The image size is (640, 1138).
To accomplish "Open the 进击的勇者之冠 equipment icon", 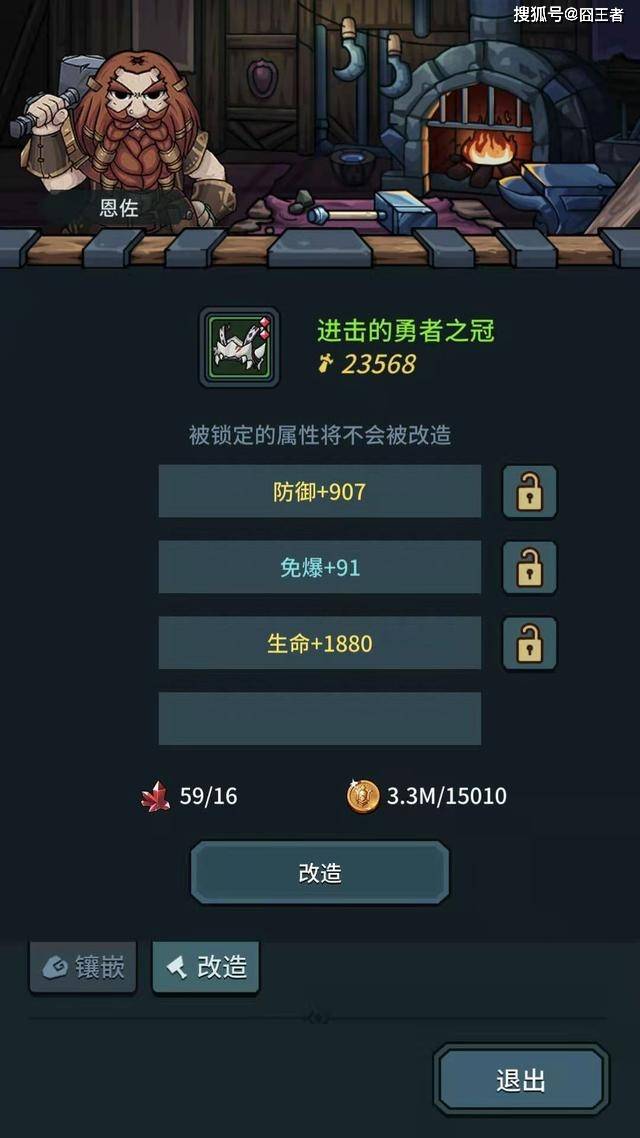I will 239,347.
